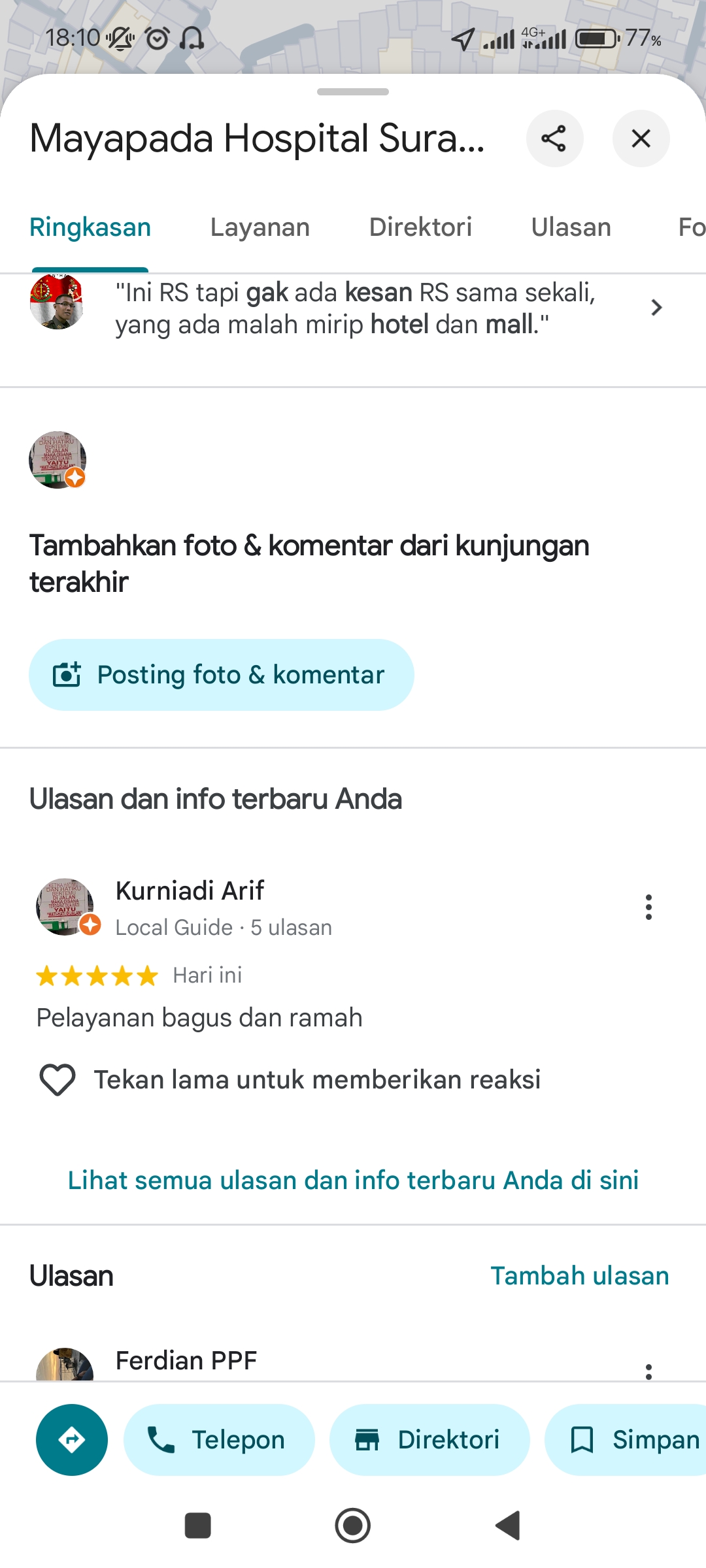The image size is (706, 1568).
Task: Like the review with the heart icon
Action: point(58,1080)
